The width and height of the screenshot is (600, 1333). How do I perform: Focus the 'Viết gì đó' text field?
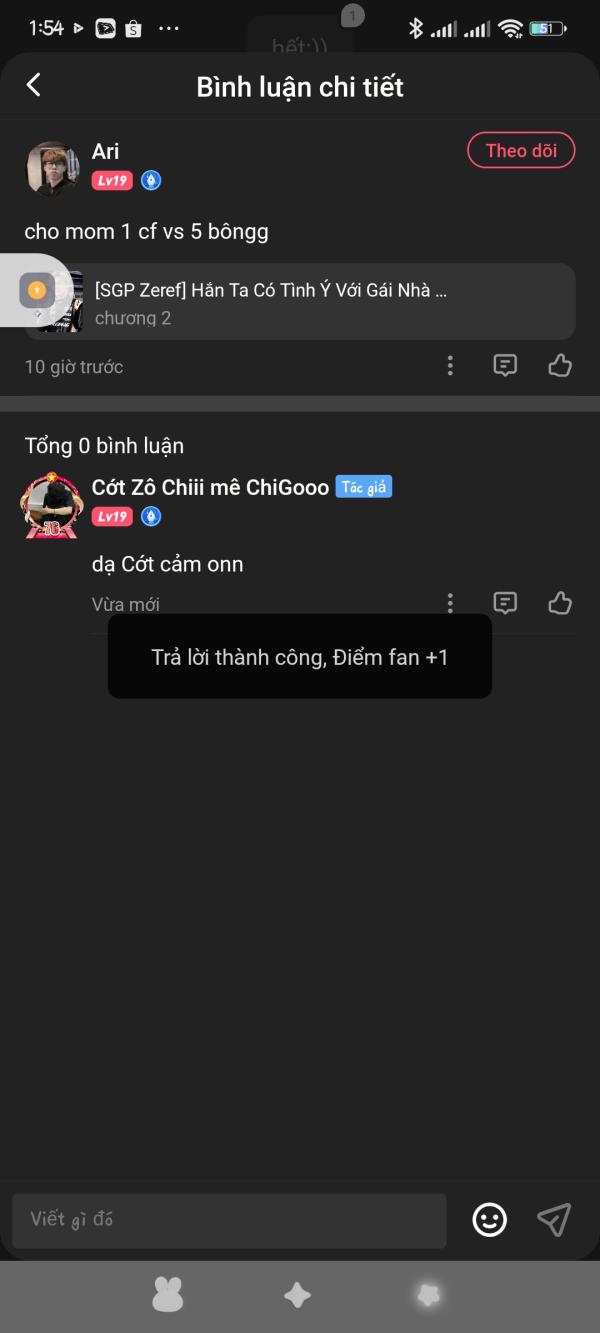click(x=229, y=1220)
